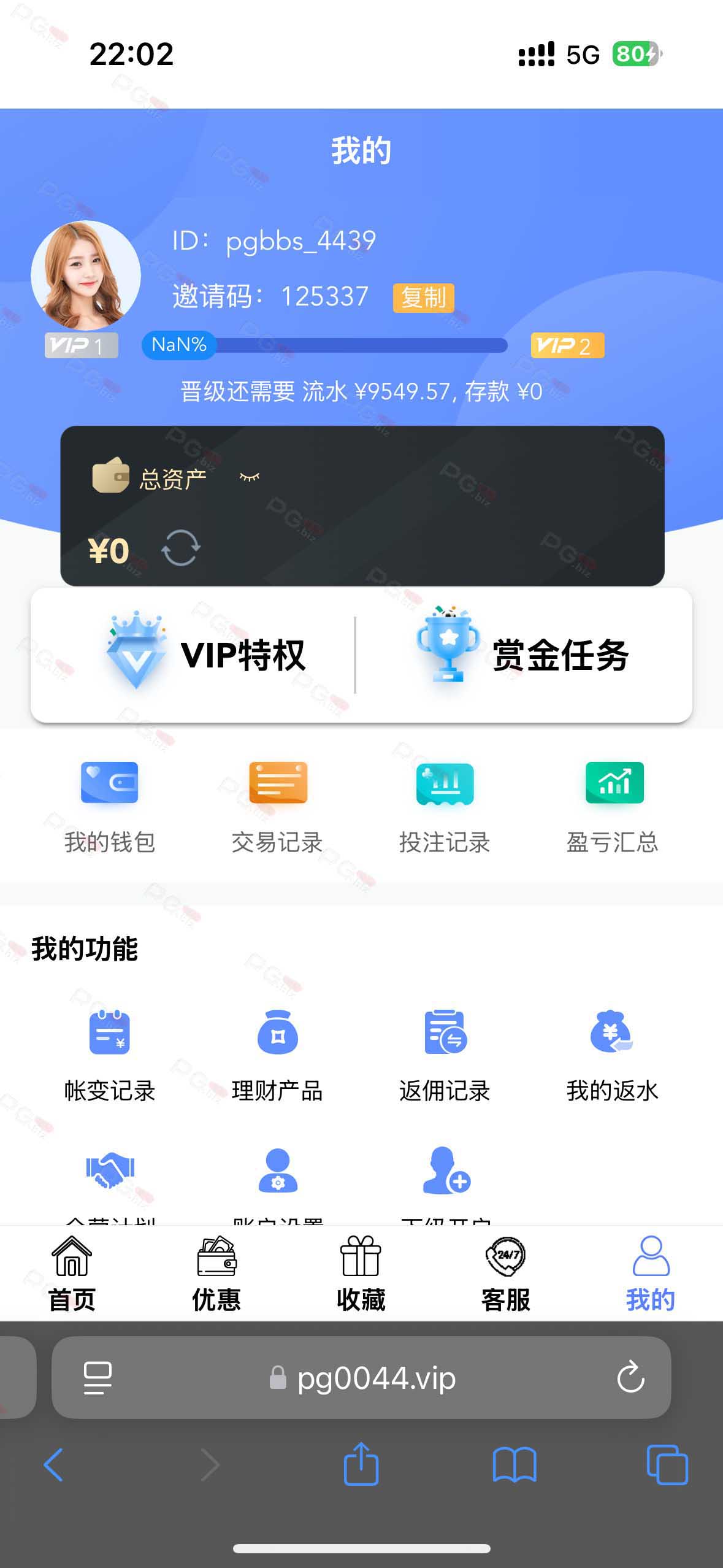The width and height of the screenshot is (723, 1568).
Task: Open the browser share sheet
Action: (x=361, y=1464)
